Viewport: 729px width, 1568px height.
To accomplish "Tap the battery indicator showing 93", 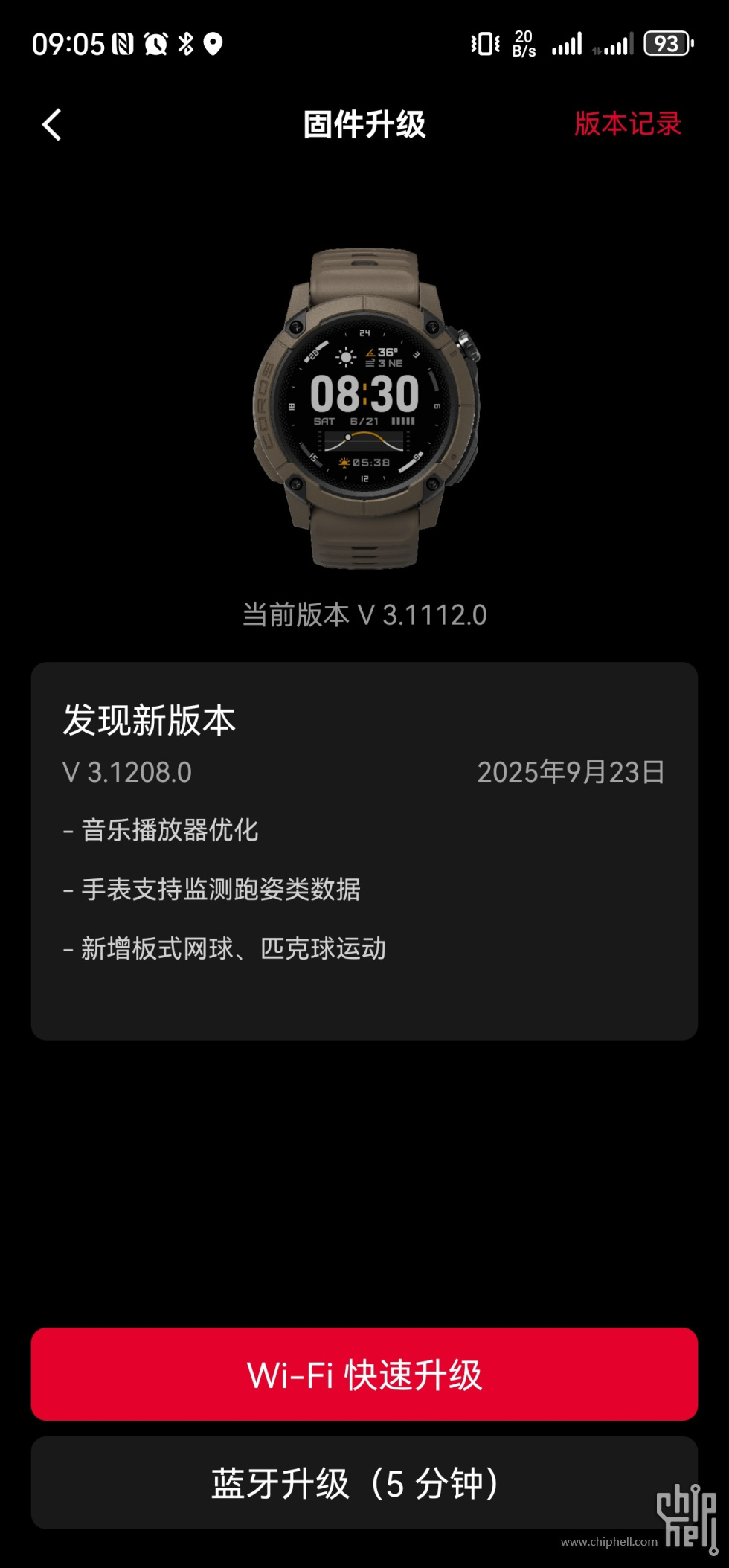I will tap(667, 45).
